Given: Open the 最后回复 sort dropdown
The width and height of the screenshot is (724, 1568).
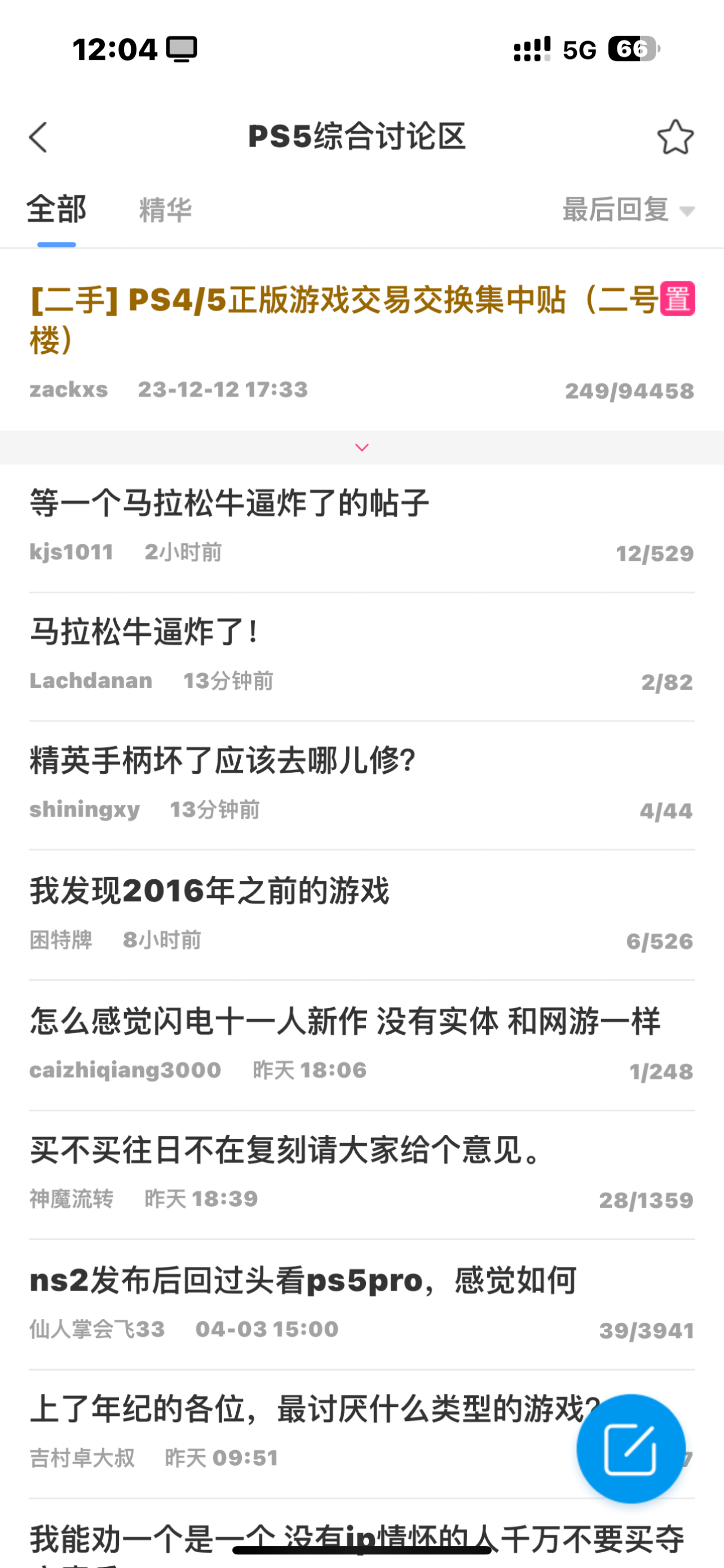Looking at the screenshot, I should [628, 210].
